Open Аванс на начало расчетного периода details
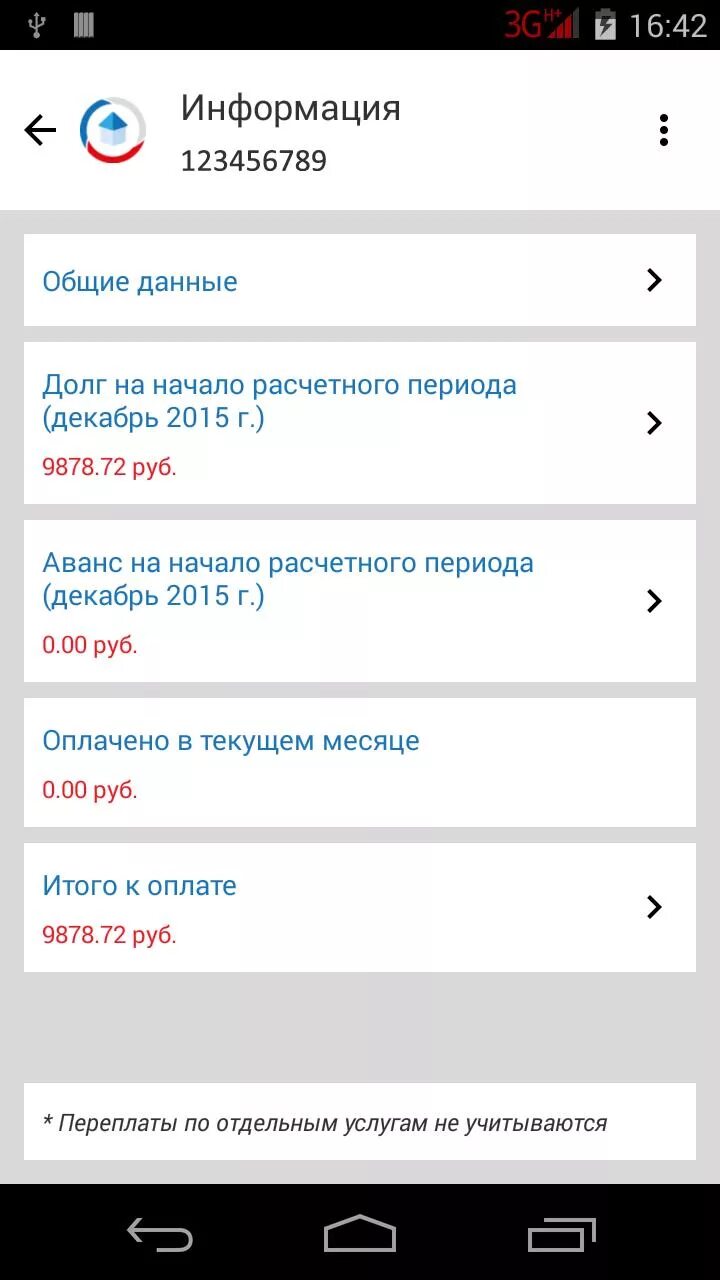This screenshot has width=720, height=1280. click(x=360, y=601)
